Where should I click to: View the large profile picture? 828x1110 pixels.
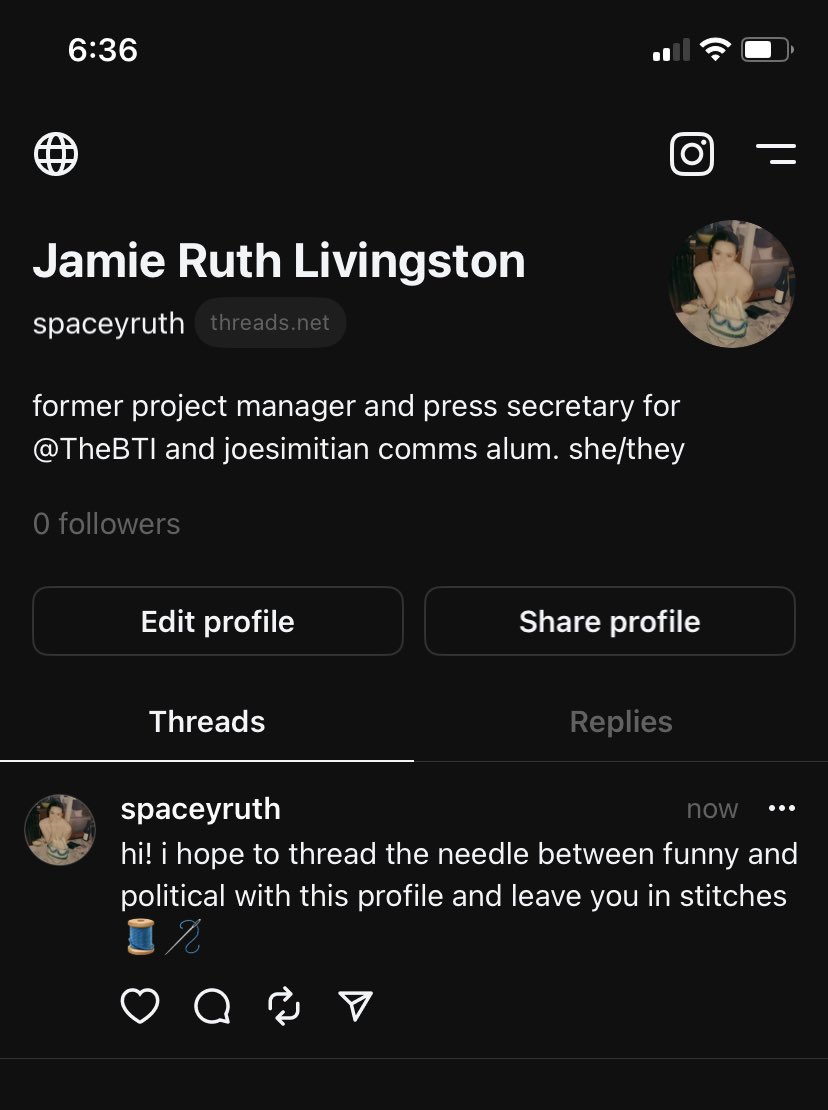pyautogui.click(x=731, y=284)
